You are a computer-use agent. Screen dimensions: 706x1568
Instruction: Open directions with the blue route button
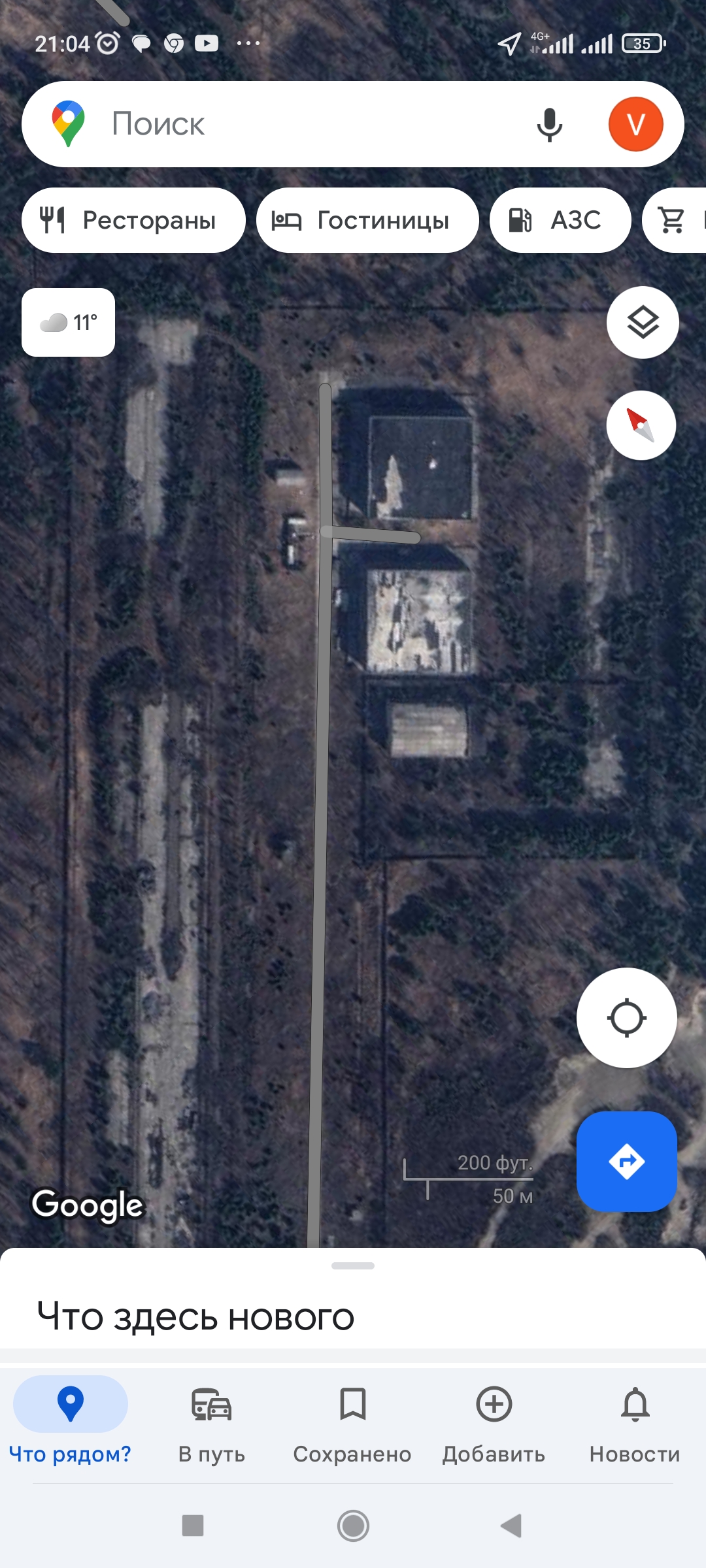pyautogui.click(x=626, y=1162)
